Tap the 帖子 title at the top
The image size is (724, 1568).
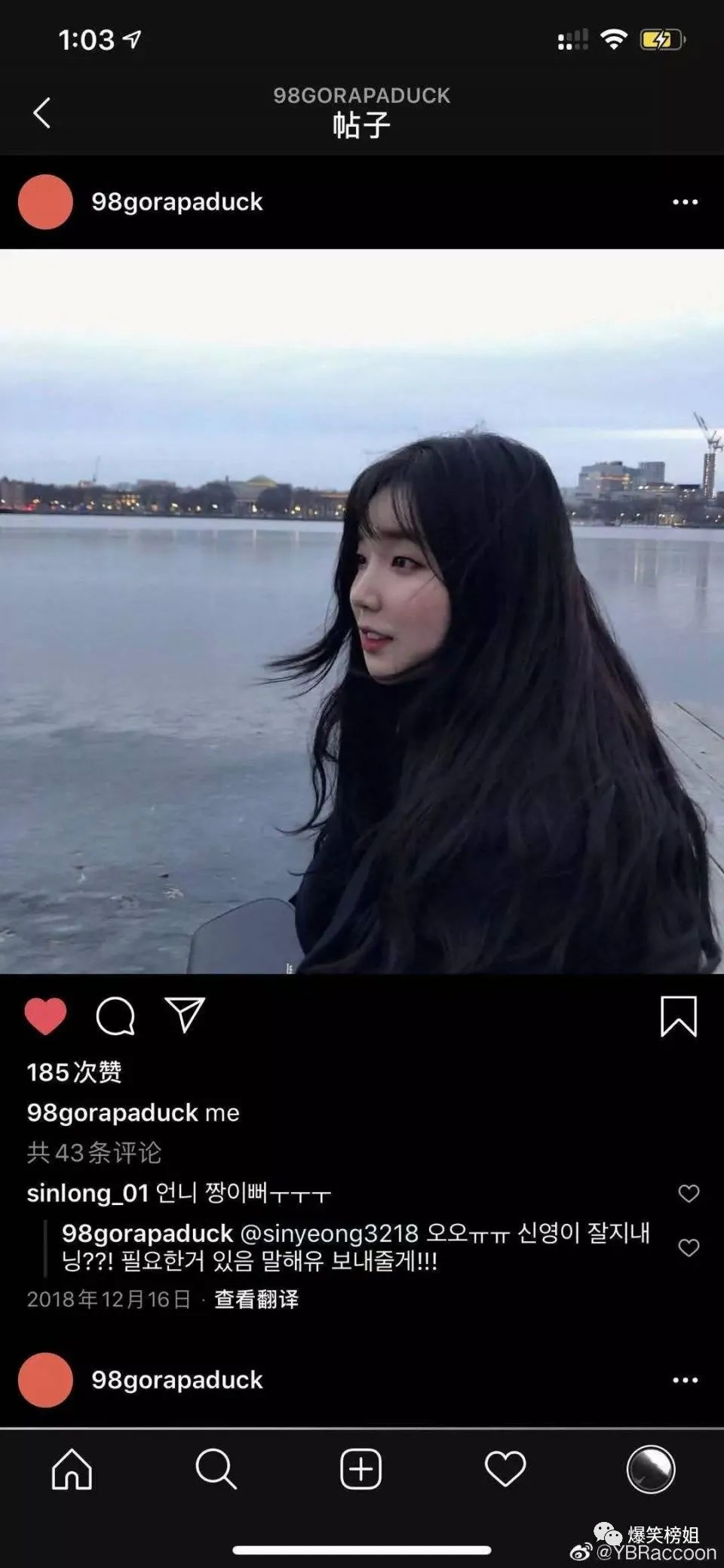(x=361, y=121)
